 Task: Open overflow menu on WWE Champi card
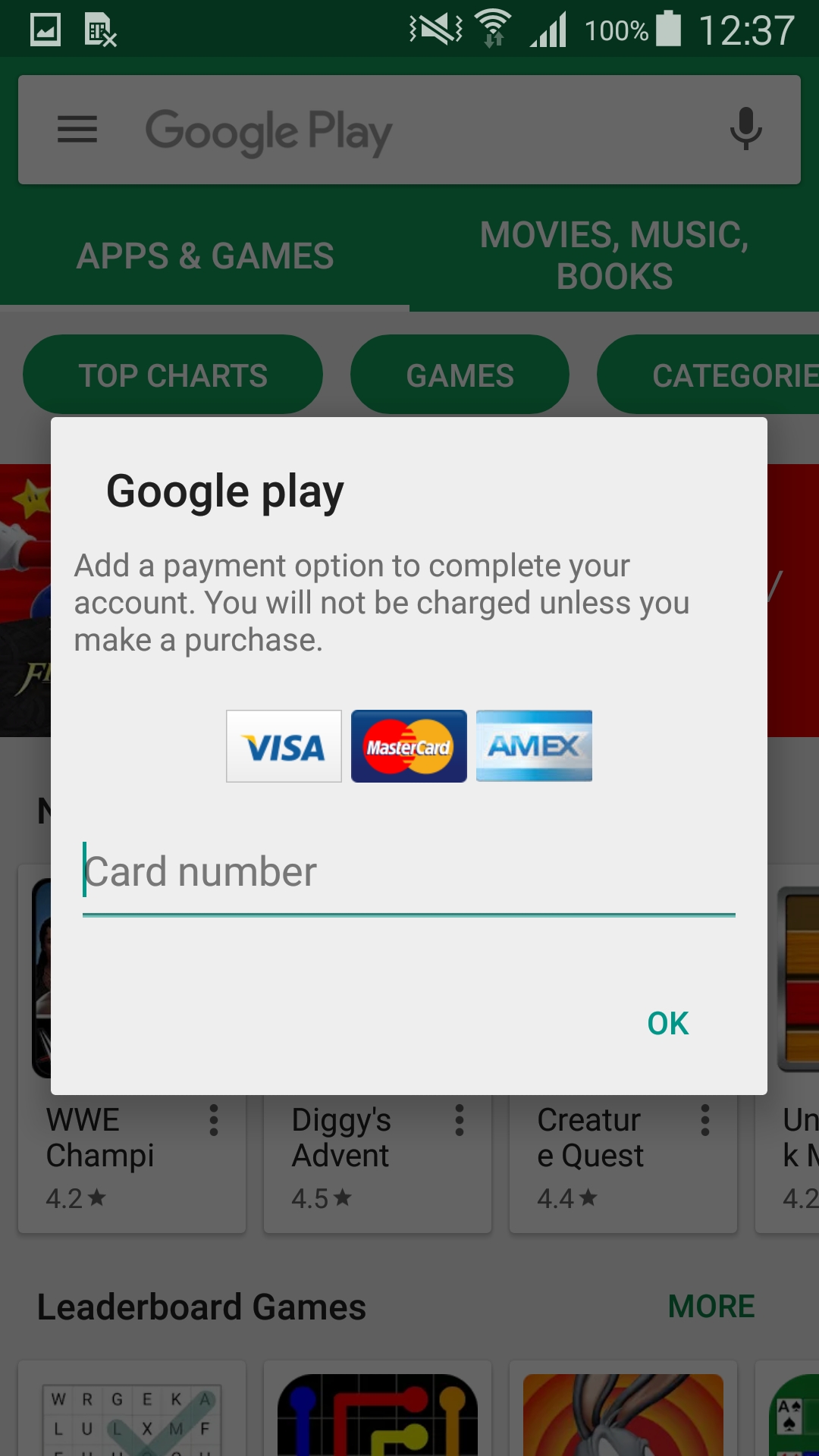214,1120
